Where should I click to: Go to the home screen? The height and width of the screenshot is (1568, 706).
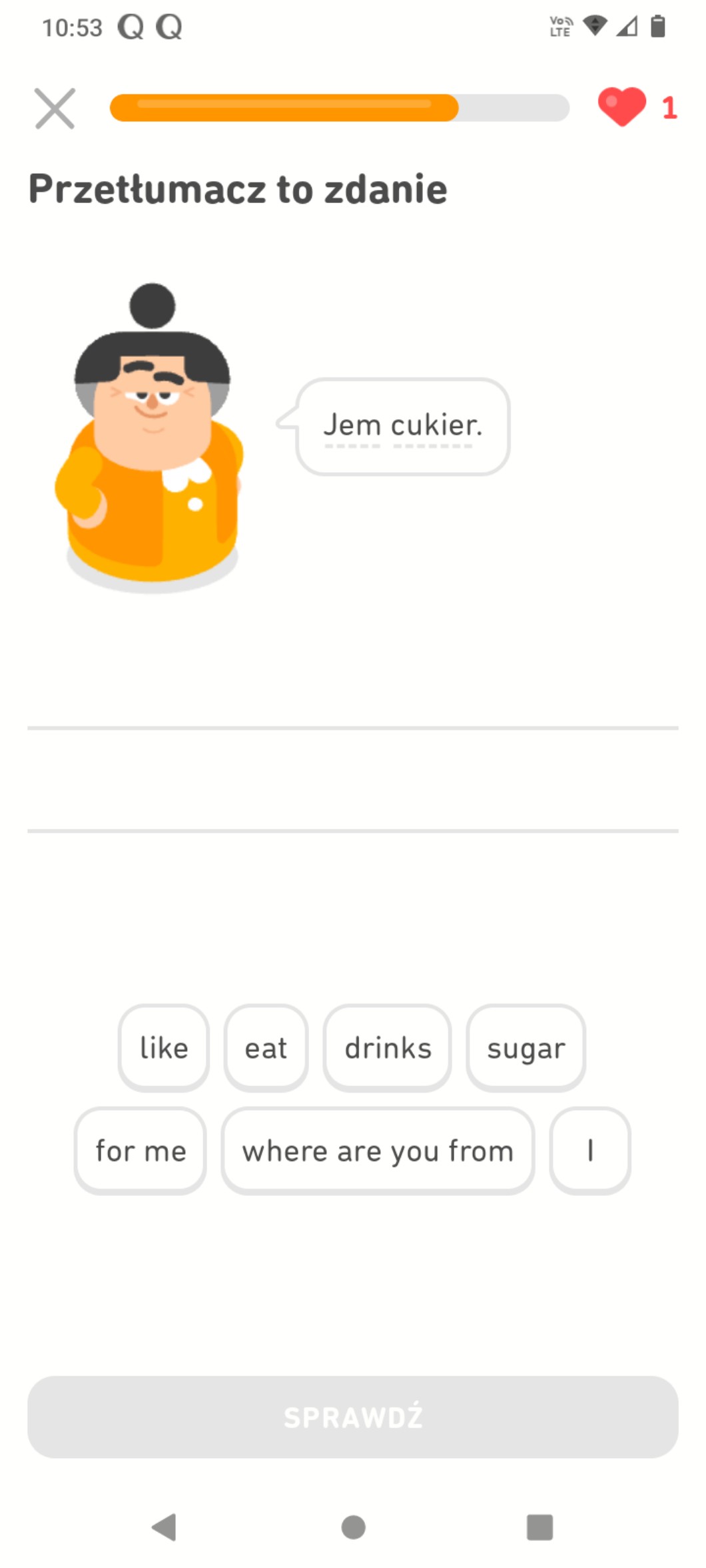(x=353, y=1527)
